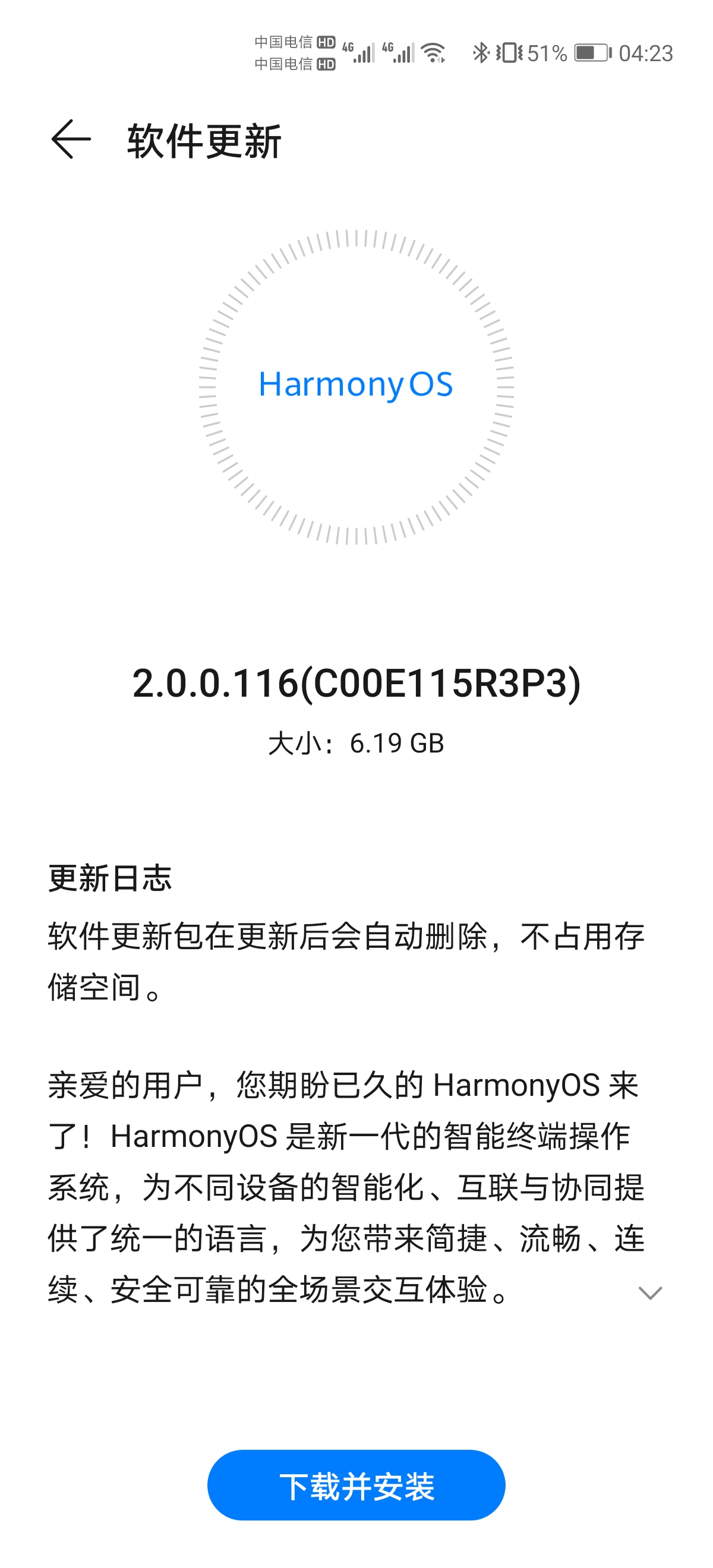The image size is (713, 1568).
Task: Tap 下载并安装 to download the update
Action: 356,1485
